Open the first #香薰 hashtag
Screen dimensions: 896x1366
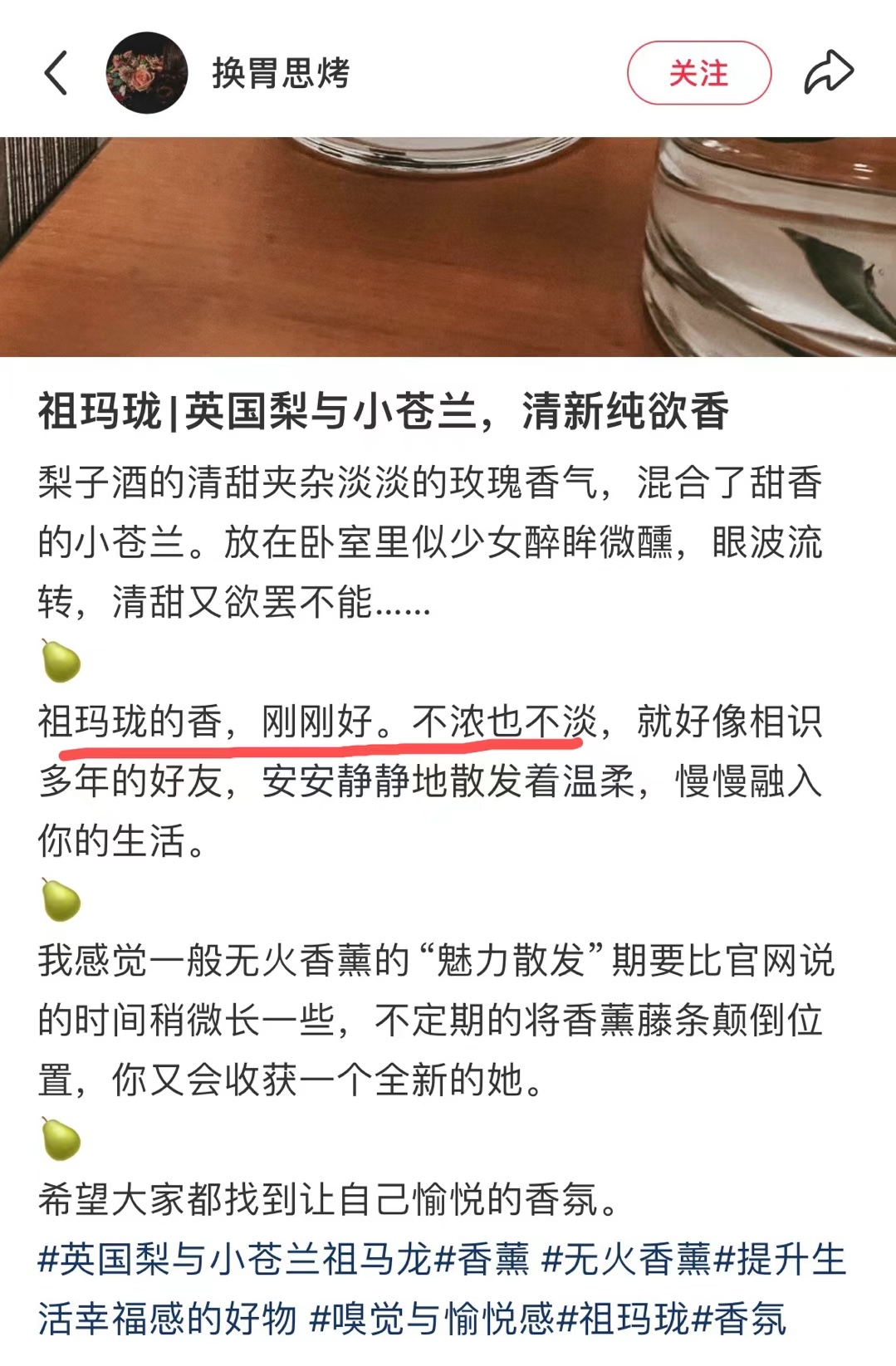point(482,1259)
